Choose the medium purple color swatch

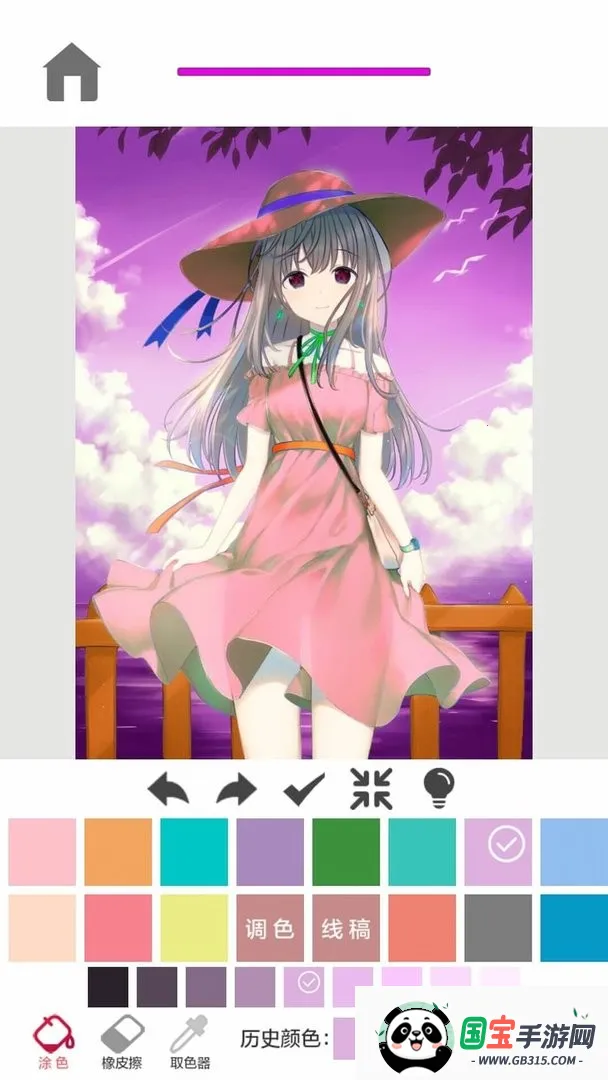coord(270,852)
